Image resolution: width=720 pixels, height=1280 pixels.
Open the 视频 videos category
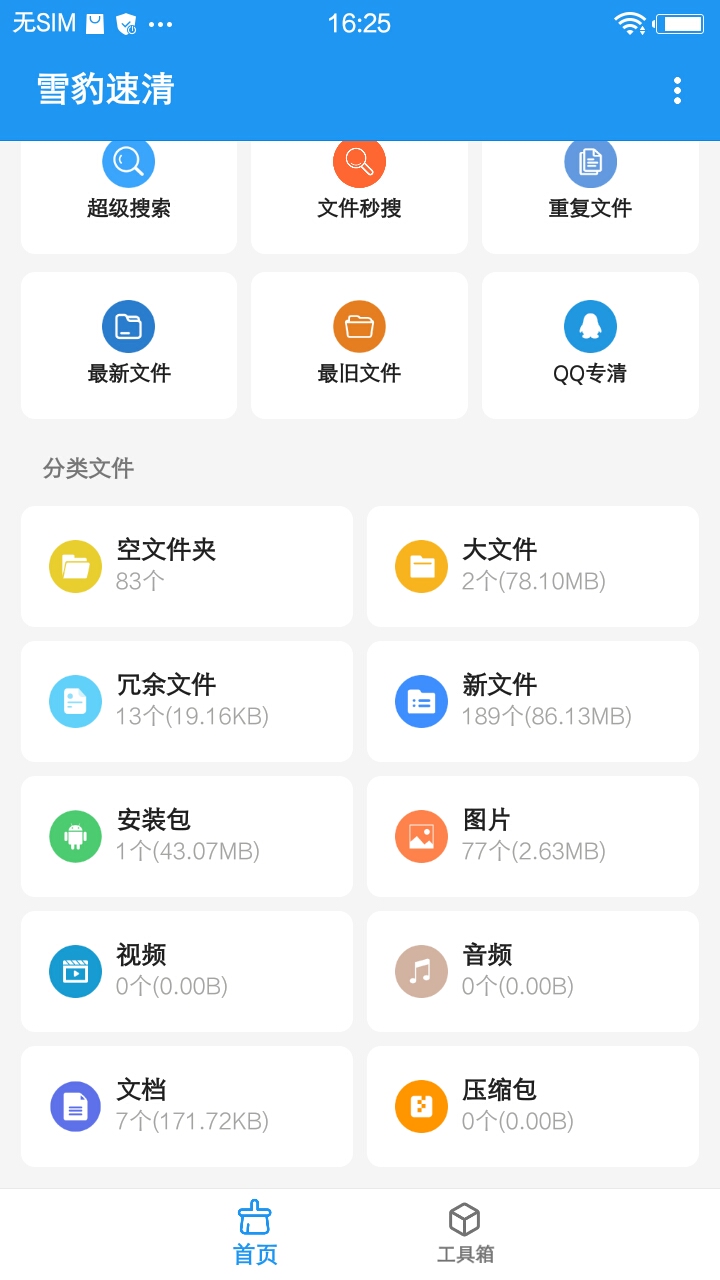(x=186, y=971)
